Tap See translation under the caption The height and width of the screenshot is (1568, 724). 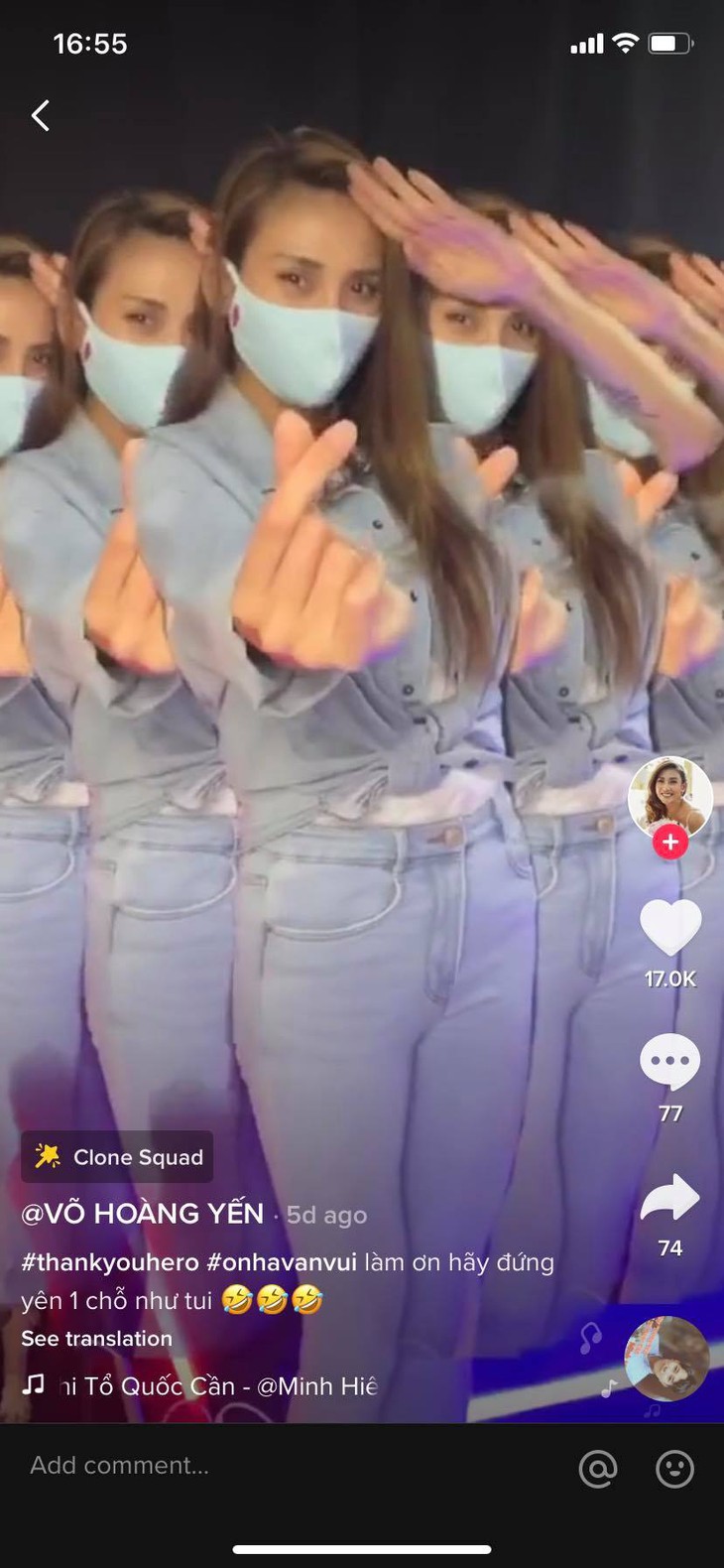tap(97, 1339)
